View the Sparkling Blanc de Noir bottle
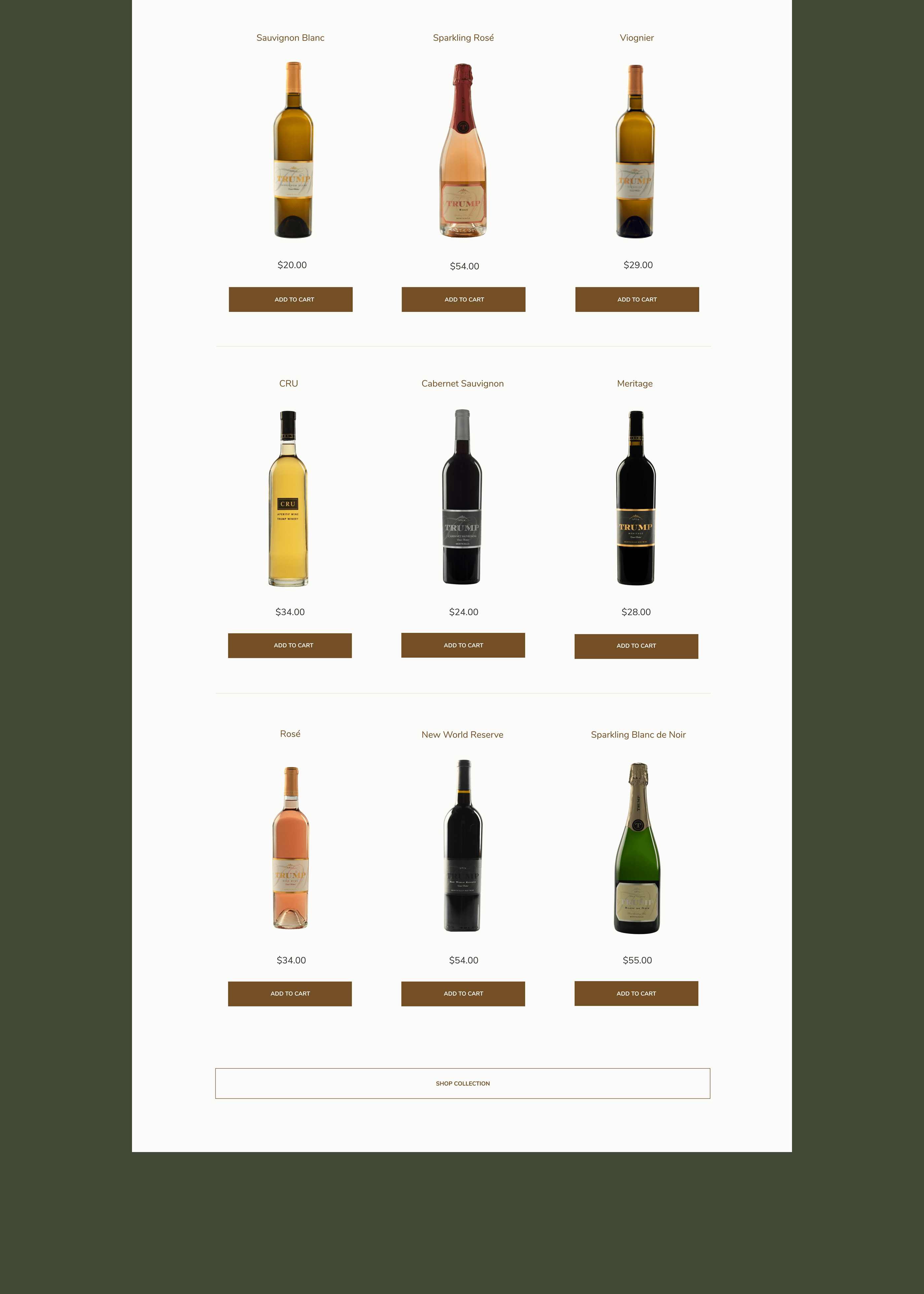The image size is (924, 1294). tap(637, 848)
